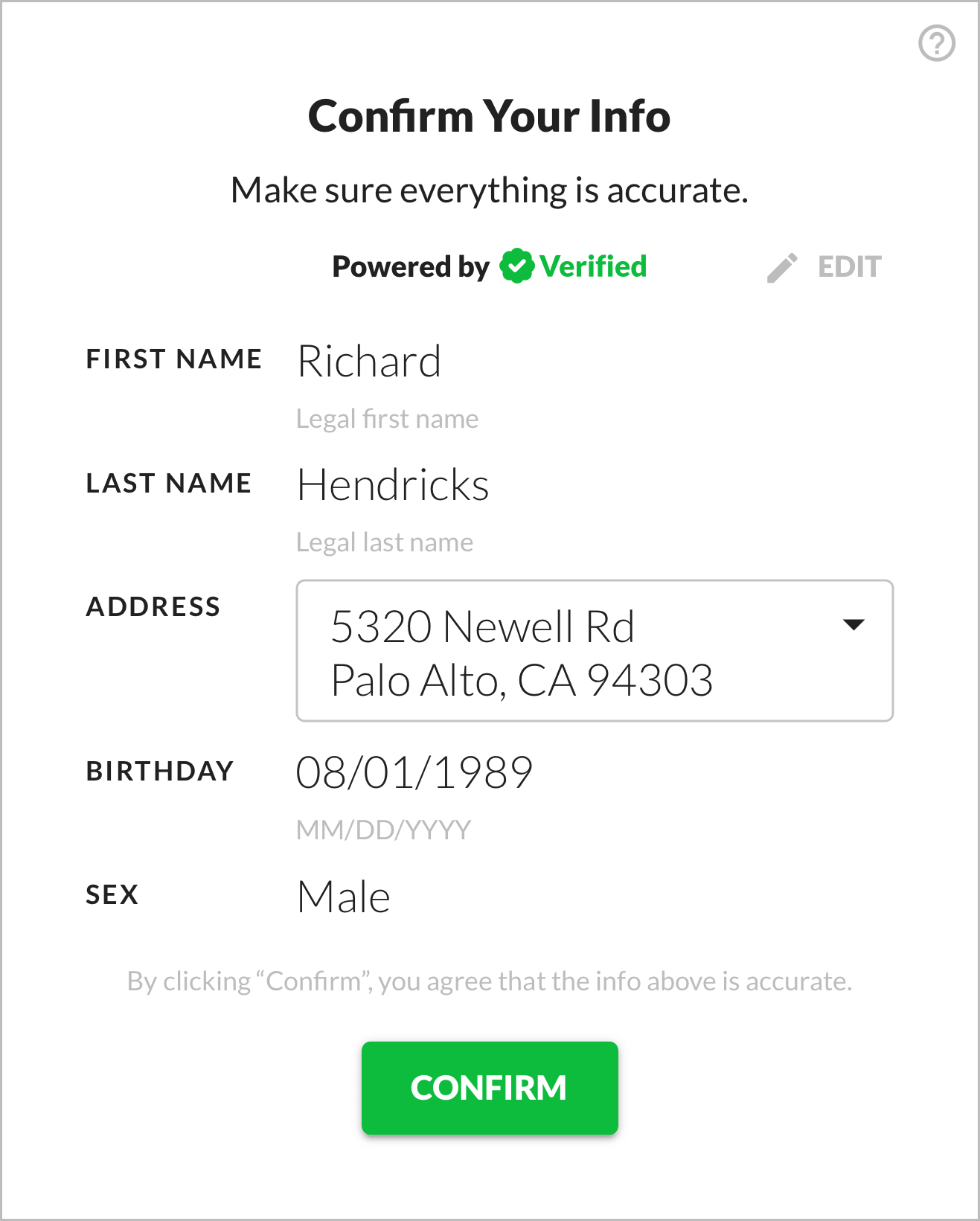
Task: Open the help question mark icon
Action: tap(936, 43)
